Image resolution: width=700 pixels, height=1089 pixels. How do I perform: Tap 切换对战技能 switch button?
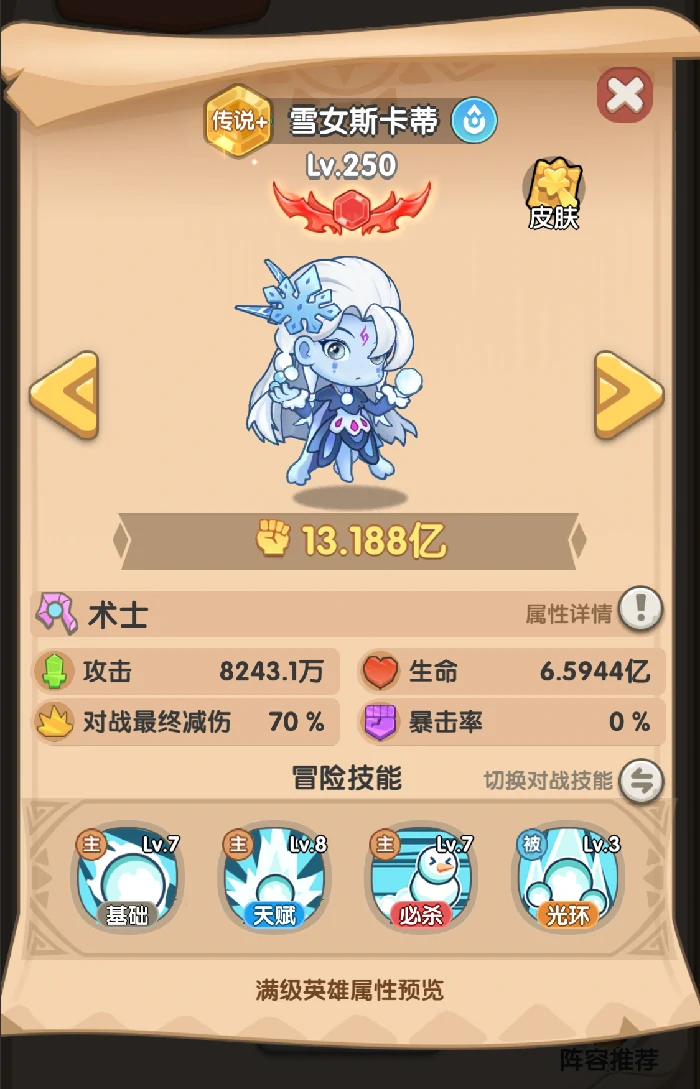[640, 780]
